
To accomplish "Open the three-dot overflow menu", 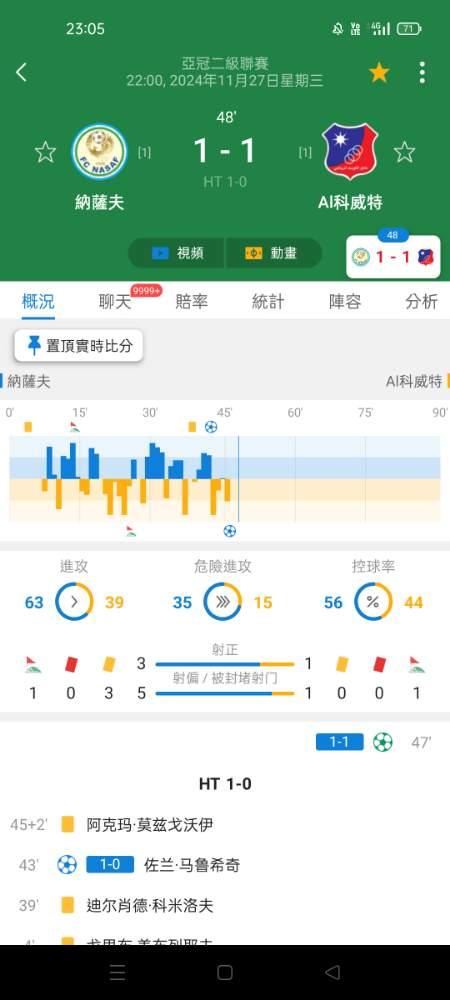I will (422, 73).
